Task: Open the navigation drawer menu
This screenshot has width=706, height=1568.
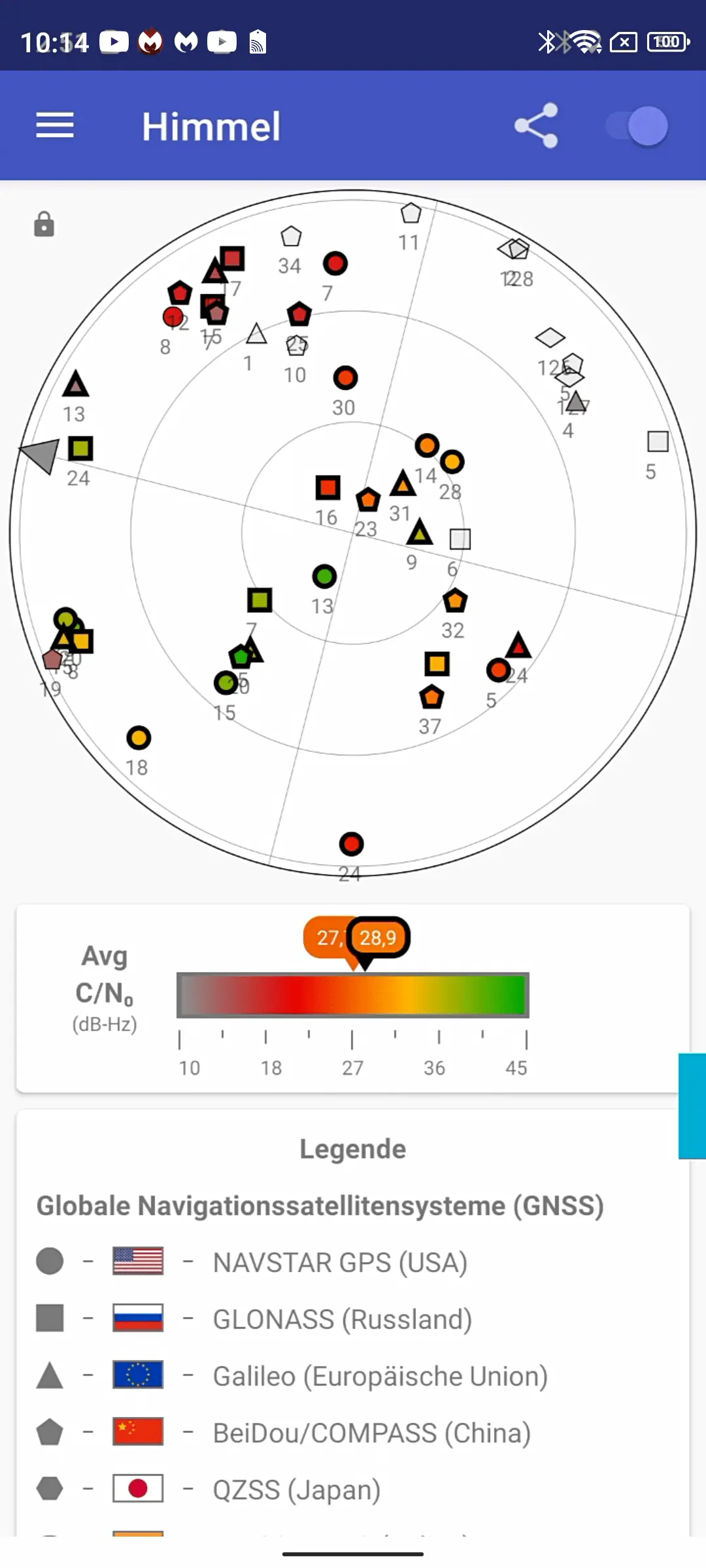Action: (55, 125)
